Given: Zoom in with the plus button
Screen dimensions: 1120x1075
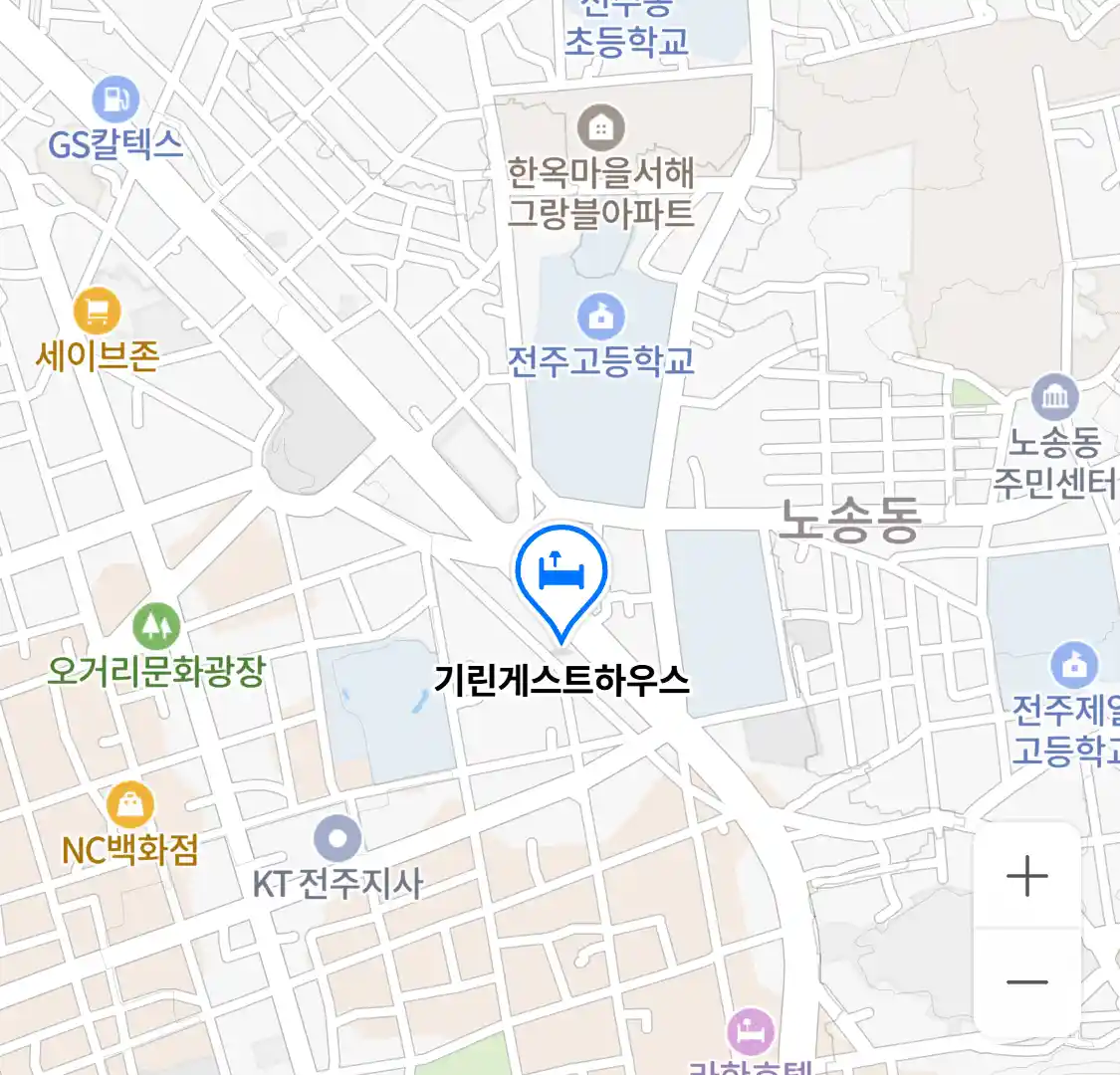Looking at the screenshot, I should coord(1026,877).
